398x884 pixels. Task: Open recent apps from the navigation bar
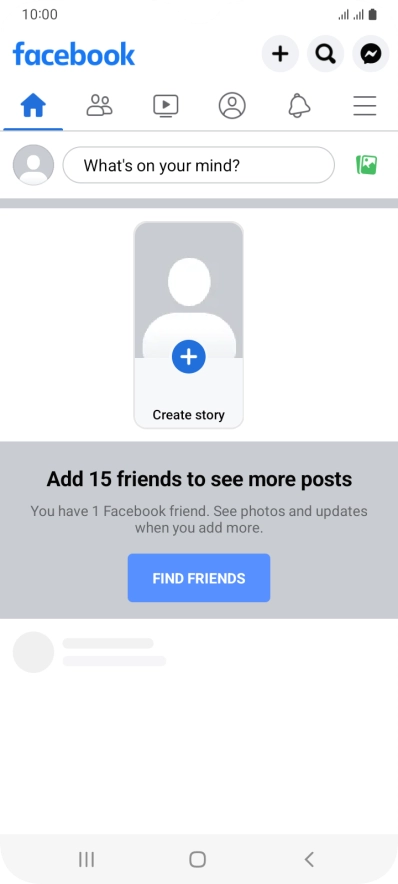[86, 859]
